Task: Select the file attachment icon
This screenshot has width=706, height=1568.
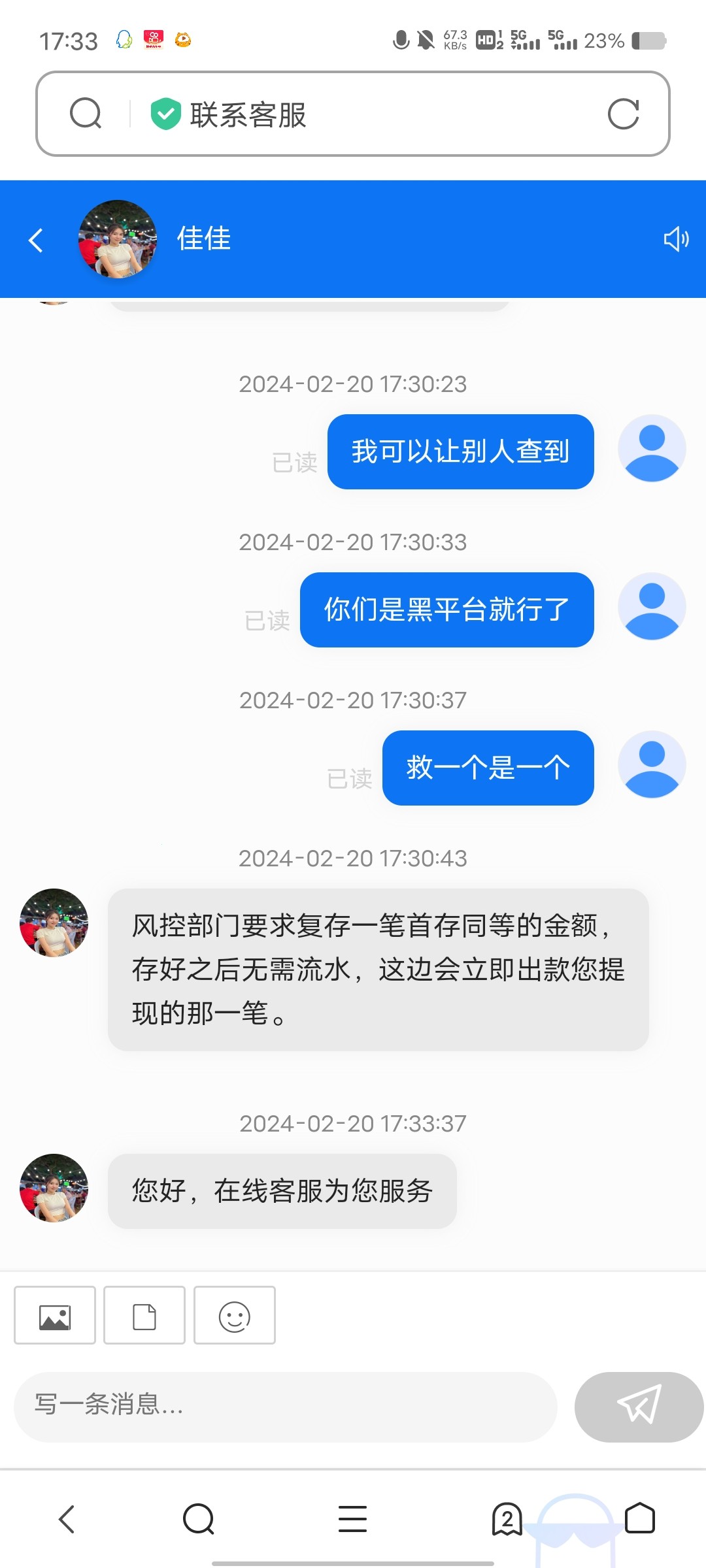Action: 144,1316
